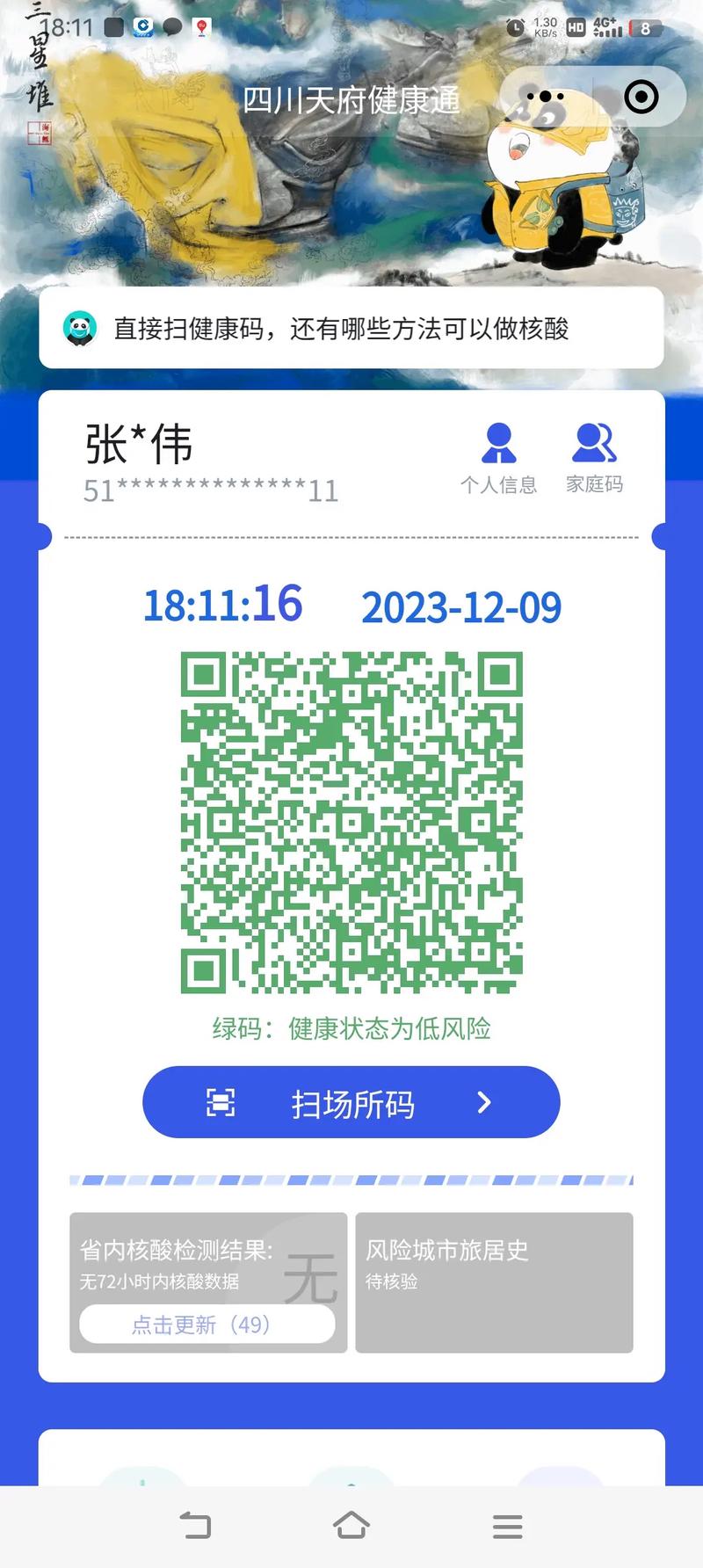Select the chat bubble icon in status bar
703x1568 pixels.
pos(172,27)
